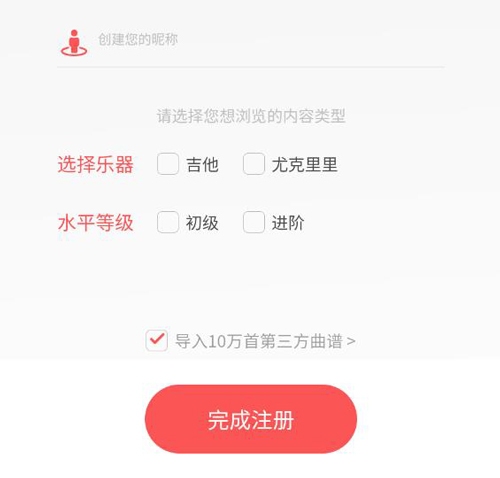The image size is (500, 478).
Task: Select the 尤克里里 instrument checkbox
Action: 254,164
